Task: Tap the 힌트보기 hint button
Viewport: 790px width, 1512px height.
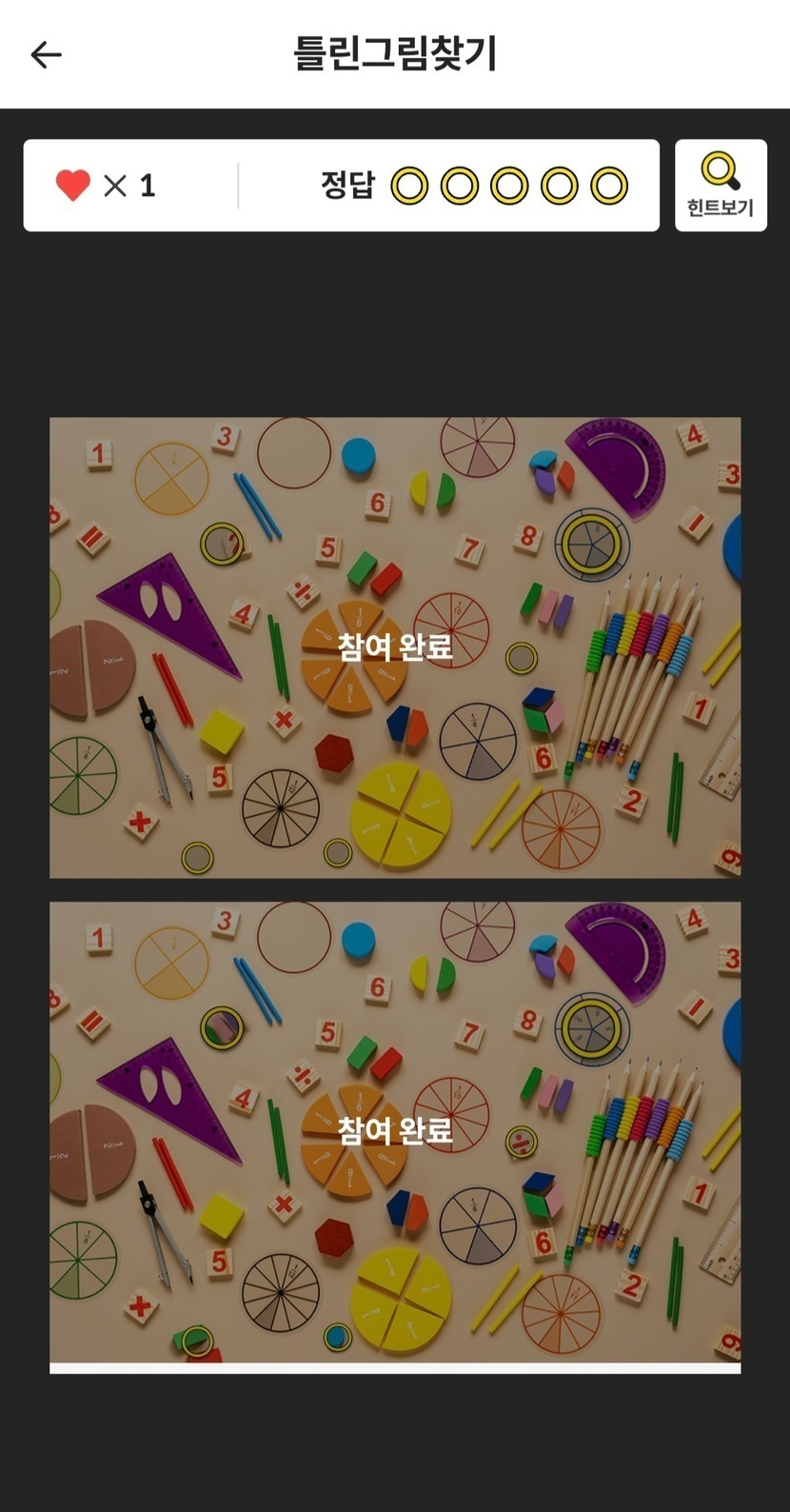Action: 721,185
